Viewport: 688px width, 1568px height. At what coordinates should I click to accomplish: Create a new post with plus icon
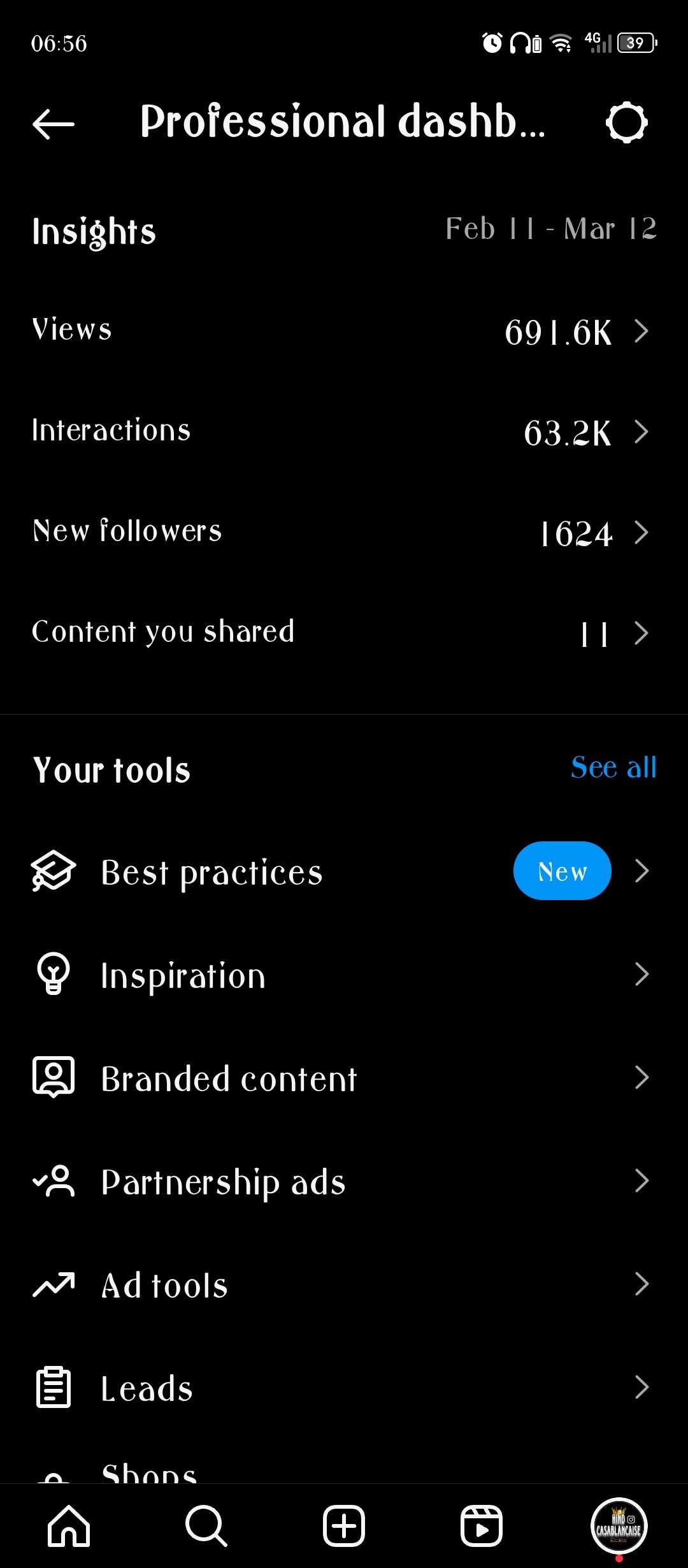tap(344, 1526)
